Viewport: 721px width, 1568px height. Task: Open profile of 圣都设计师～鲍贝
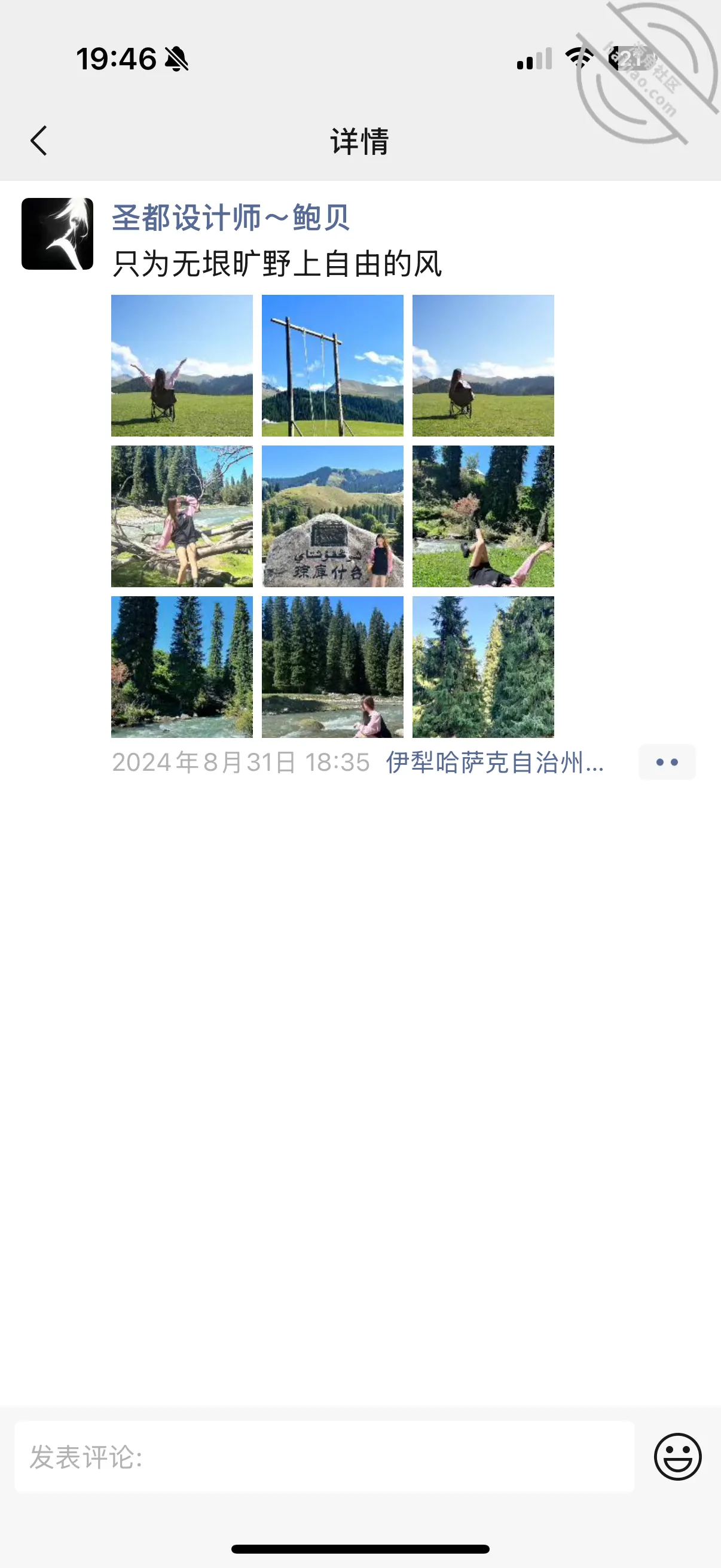(x=231, y=218)
